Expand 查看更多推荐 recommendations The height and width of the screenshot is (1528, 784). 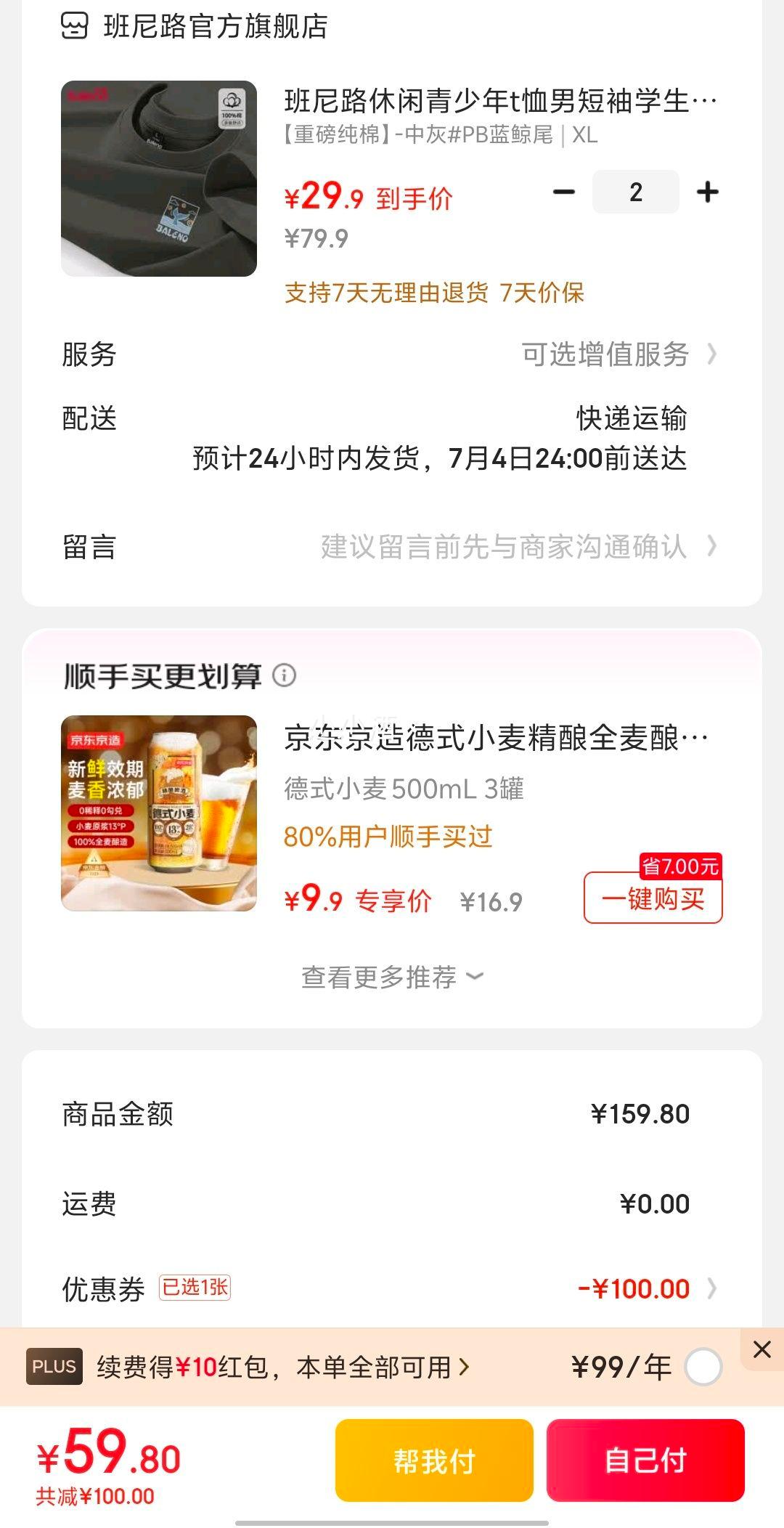point(392,977)
